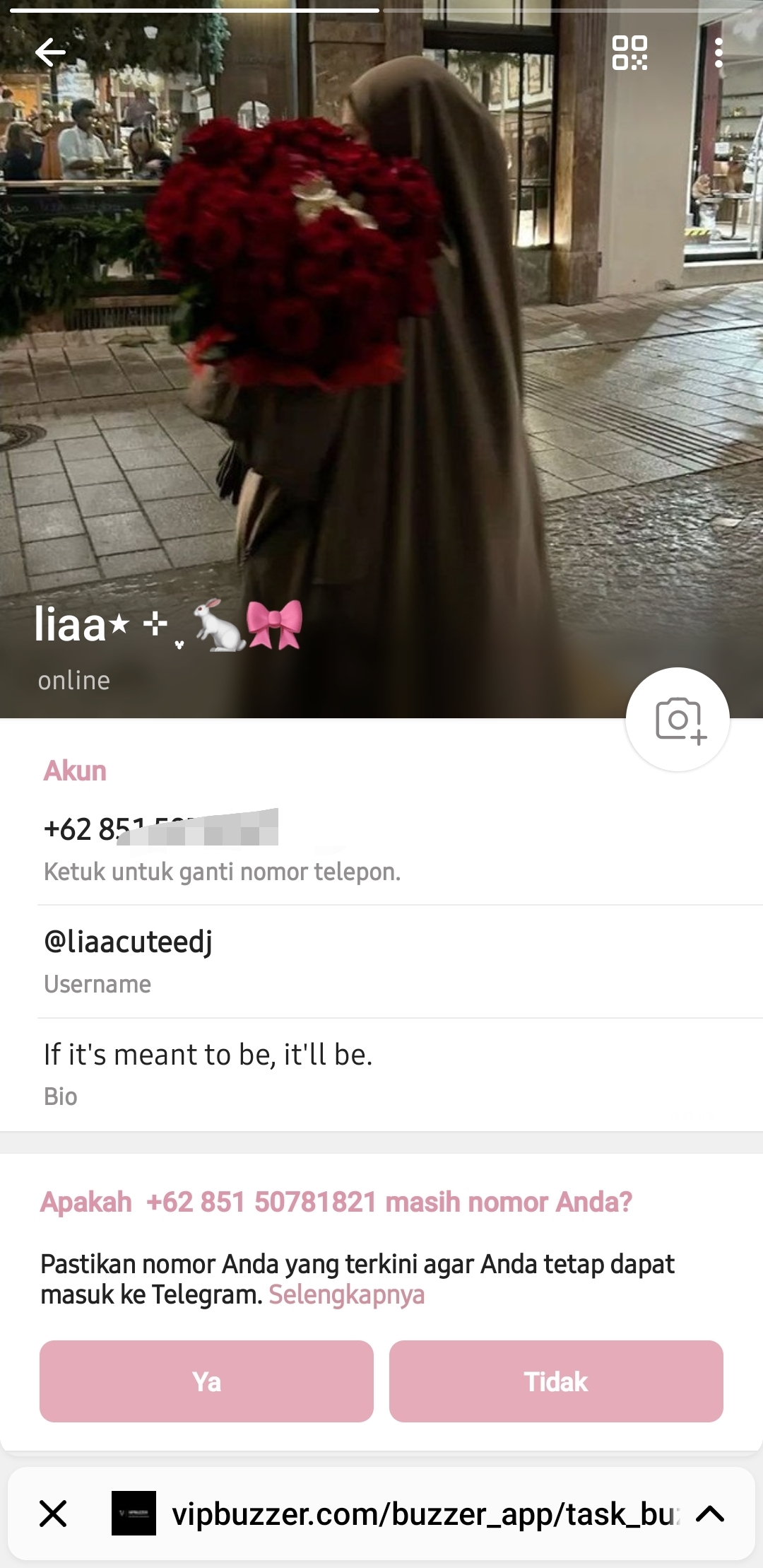Confirm the number with Ya
The height and width of the screenshot is (1568, 763).
pyautogui.click(x=206, y=1381)
